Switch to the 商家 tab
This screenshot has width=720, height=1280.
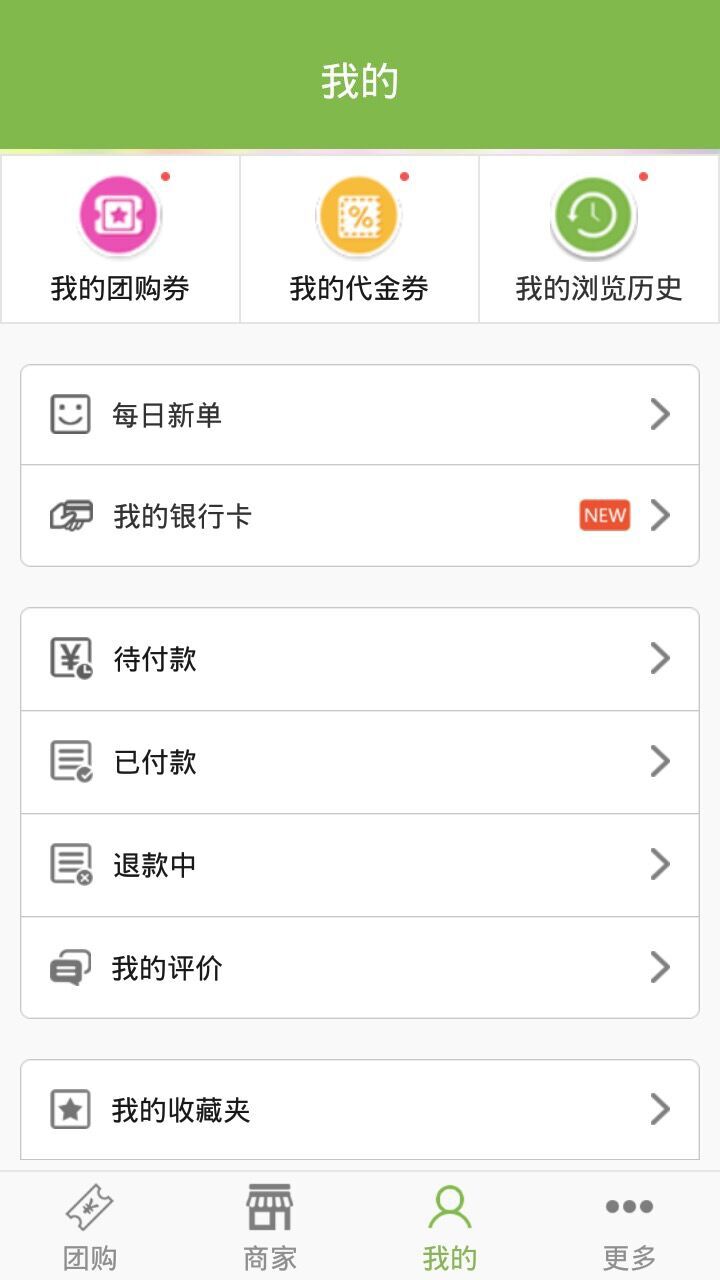[x=270, y=1227]
